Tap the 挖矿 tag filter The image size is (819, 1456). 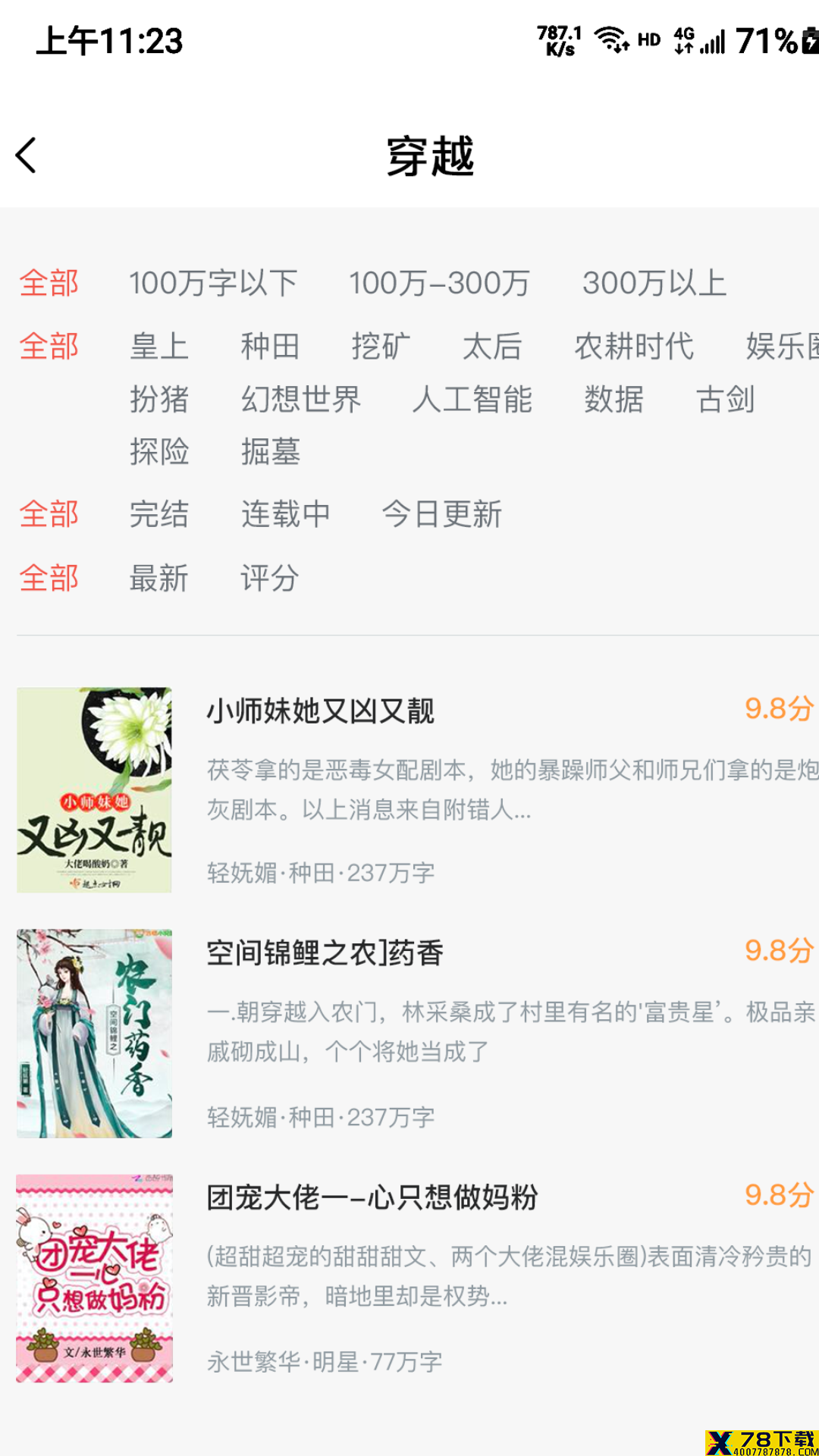(381, 347)
